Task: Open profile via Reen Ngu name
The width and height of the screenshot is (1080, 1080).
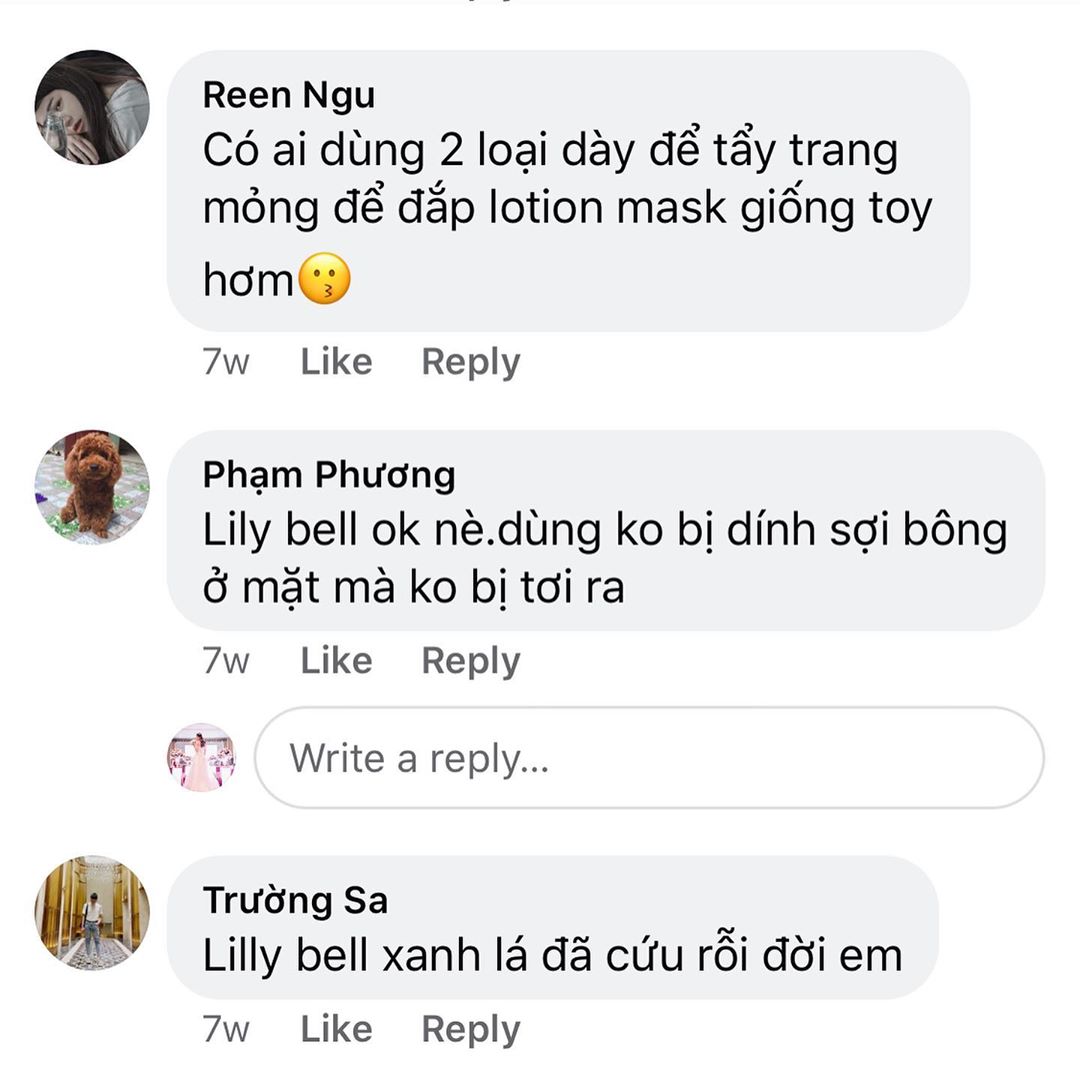Action: pyautogui.click(x=288, y=95)
